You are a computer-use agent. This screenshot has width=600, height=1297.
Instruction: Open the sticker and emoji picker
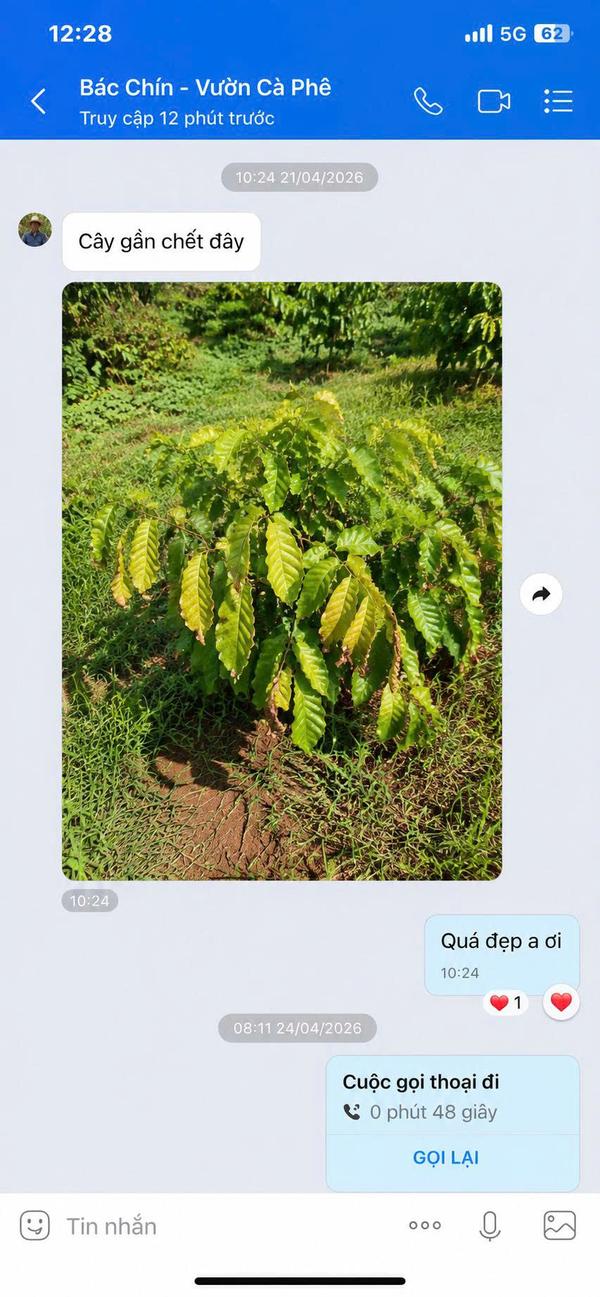tap(35, 1225)
